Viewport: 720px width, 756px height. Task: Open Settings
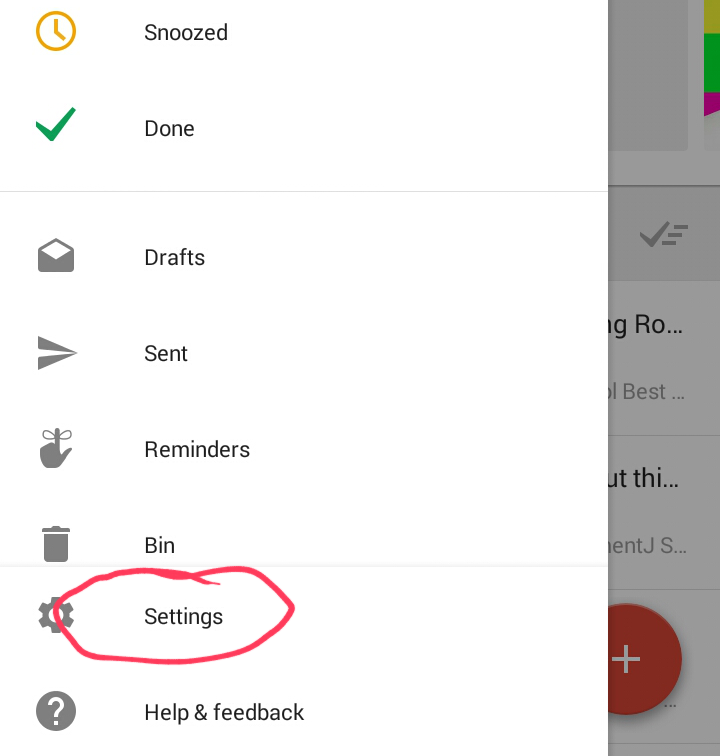[183, 617]
